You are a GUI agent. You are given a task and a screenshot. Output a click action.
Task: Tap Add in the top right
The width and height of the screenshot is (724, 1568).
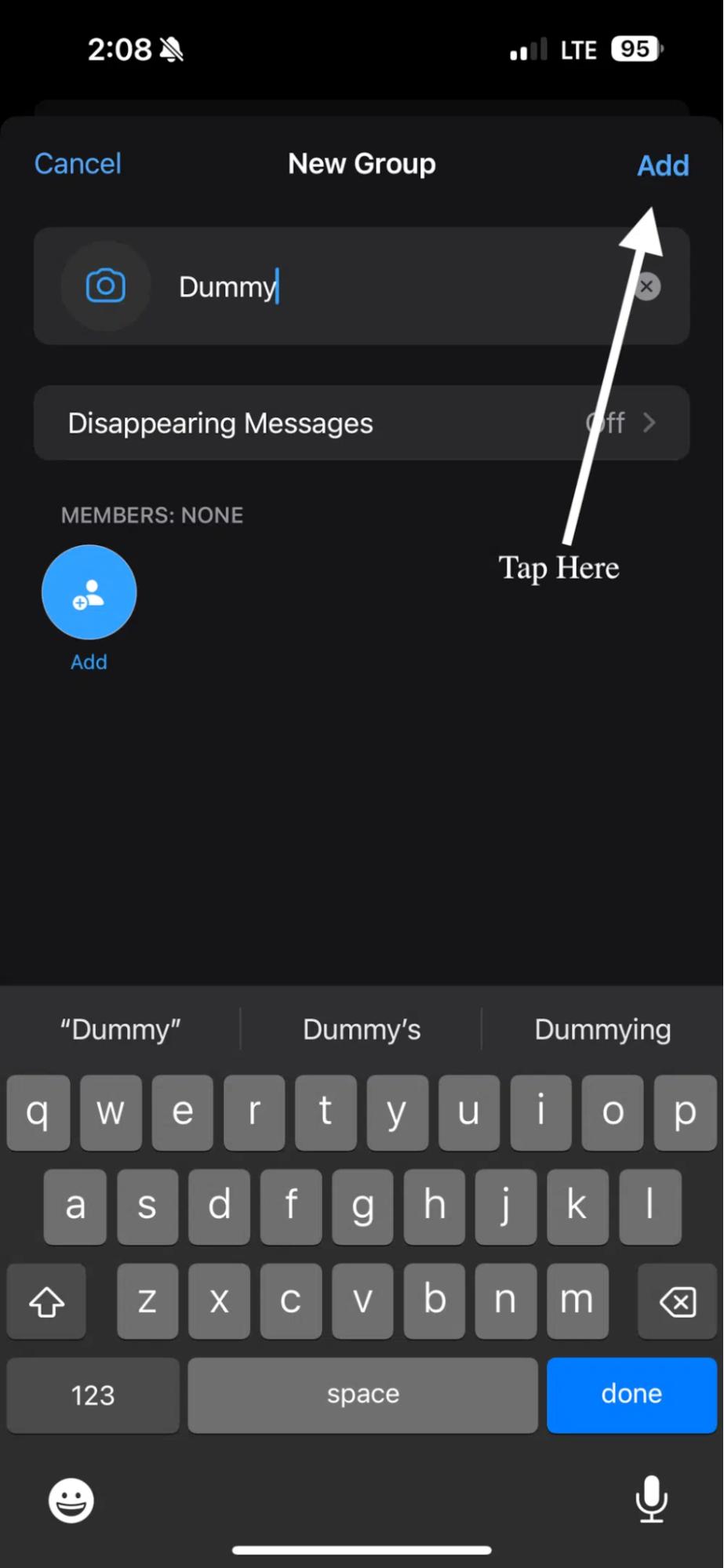coord(662,166)
